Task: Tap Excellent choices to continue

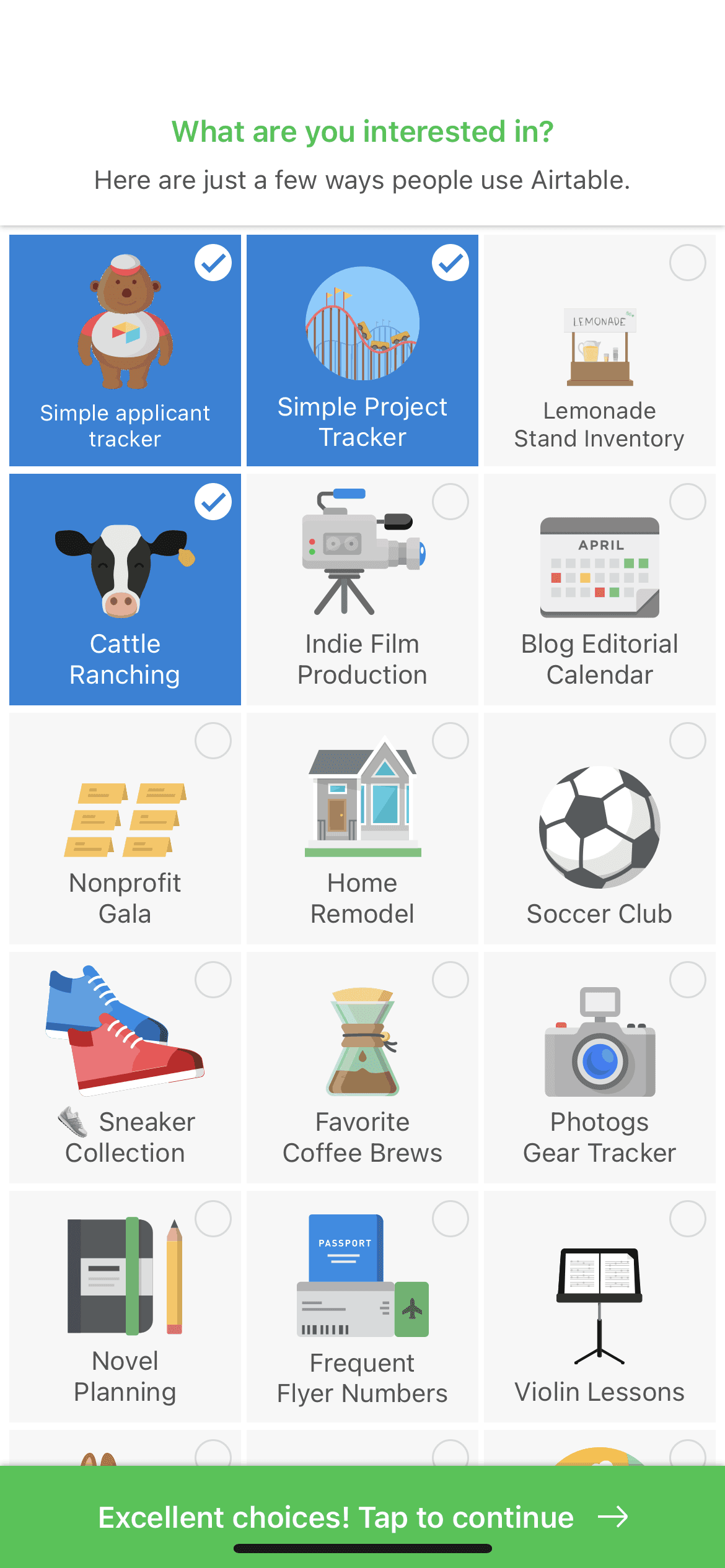Action: tap(362, 1517)
